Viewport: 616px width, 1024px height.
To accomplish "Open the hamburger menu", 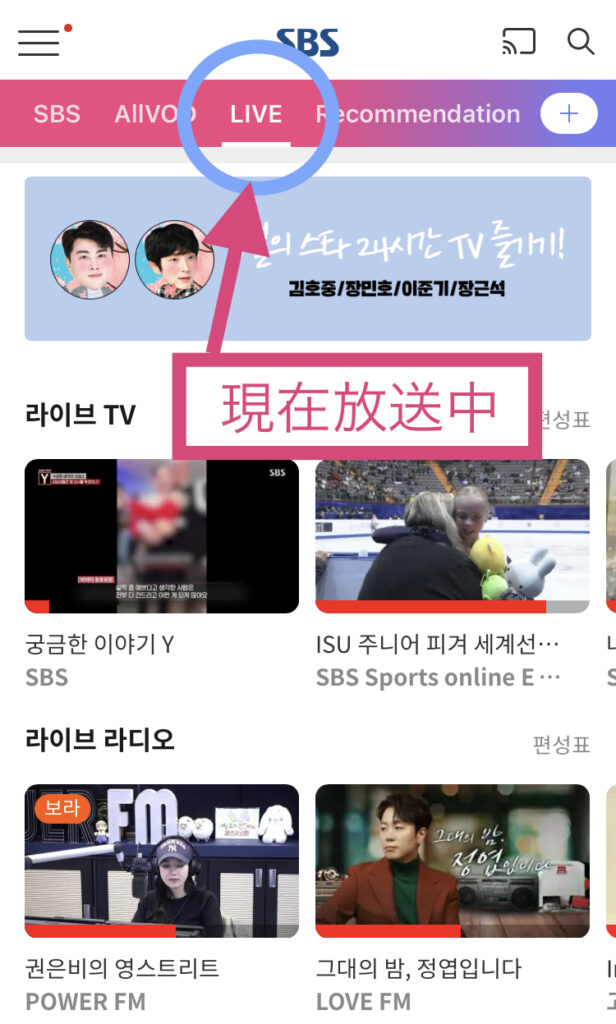I will click(39, 42).
